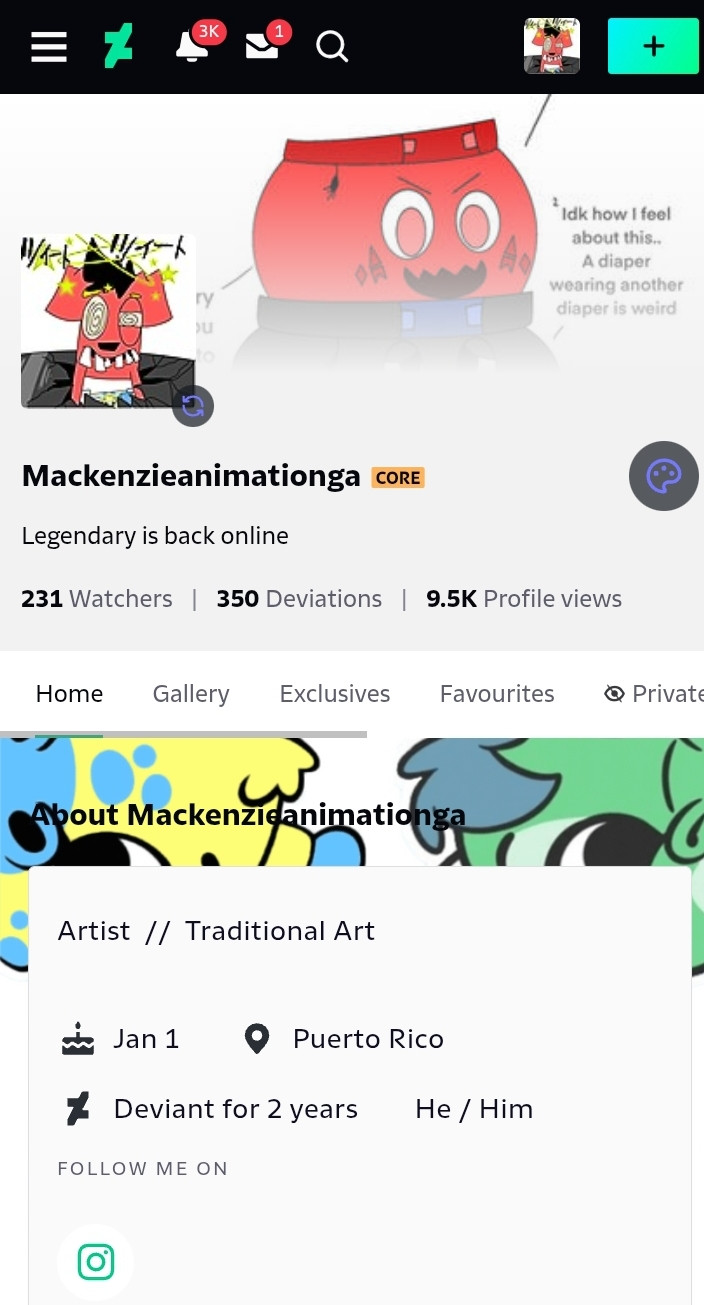
Task: Open the hamburger menu
Action: tap(49, 46)
